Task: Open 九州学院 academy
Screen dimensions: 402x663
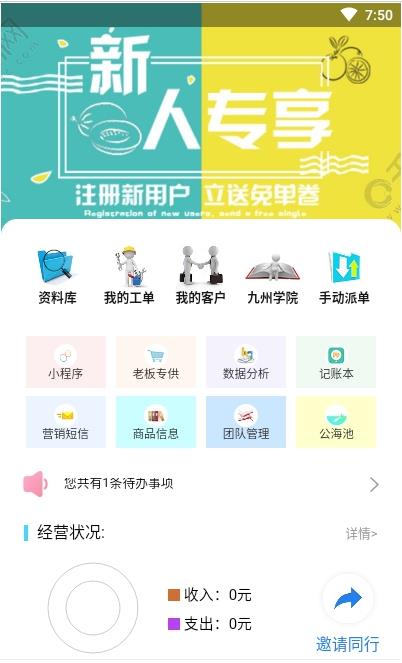Action: 273,277
